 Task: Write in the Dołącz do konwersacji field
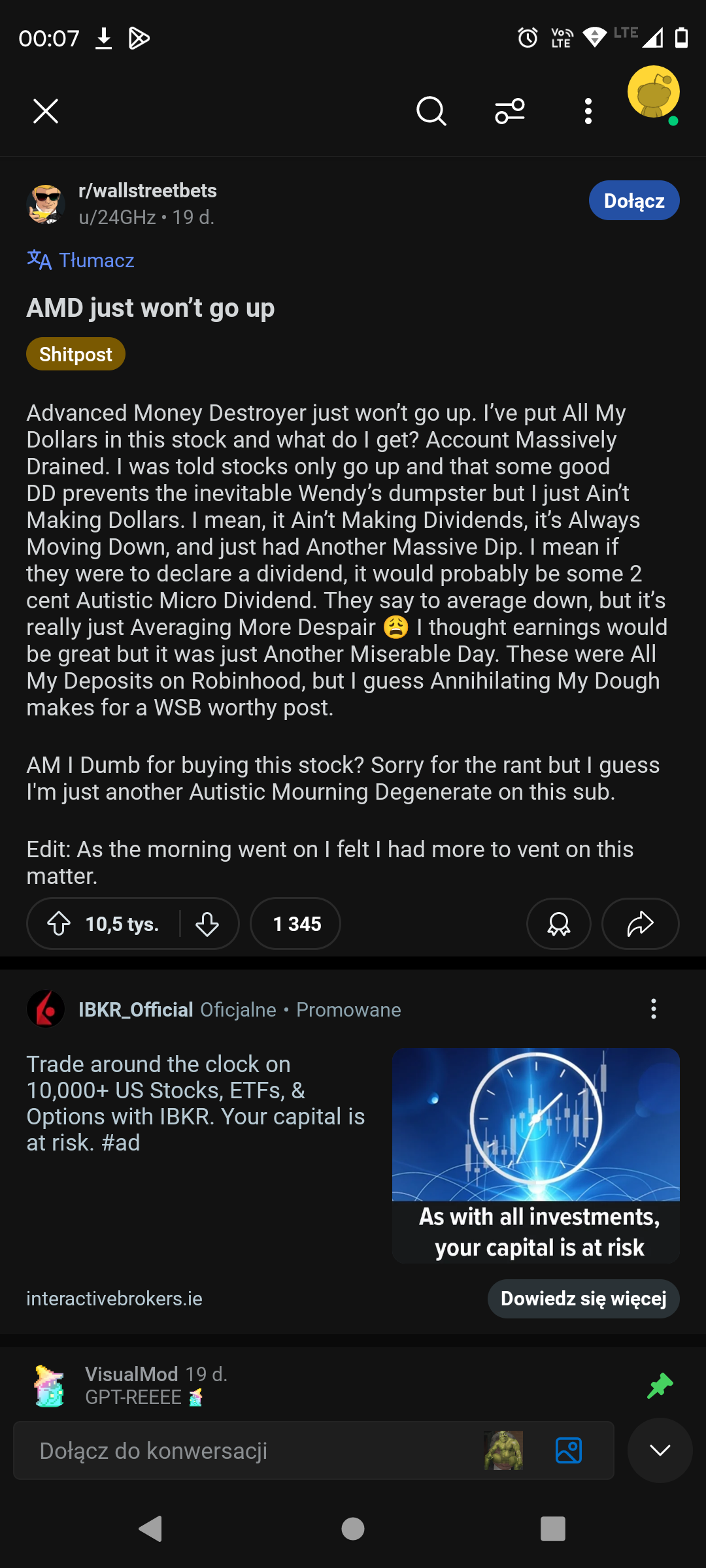(x=248, y=1451)
